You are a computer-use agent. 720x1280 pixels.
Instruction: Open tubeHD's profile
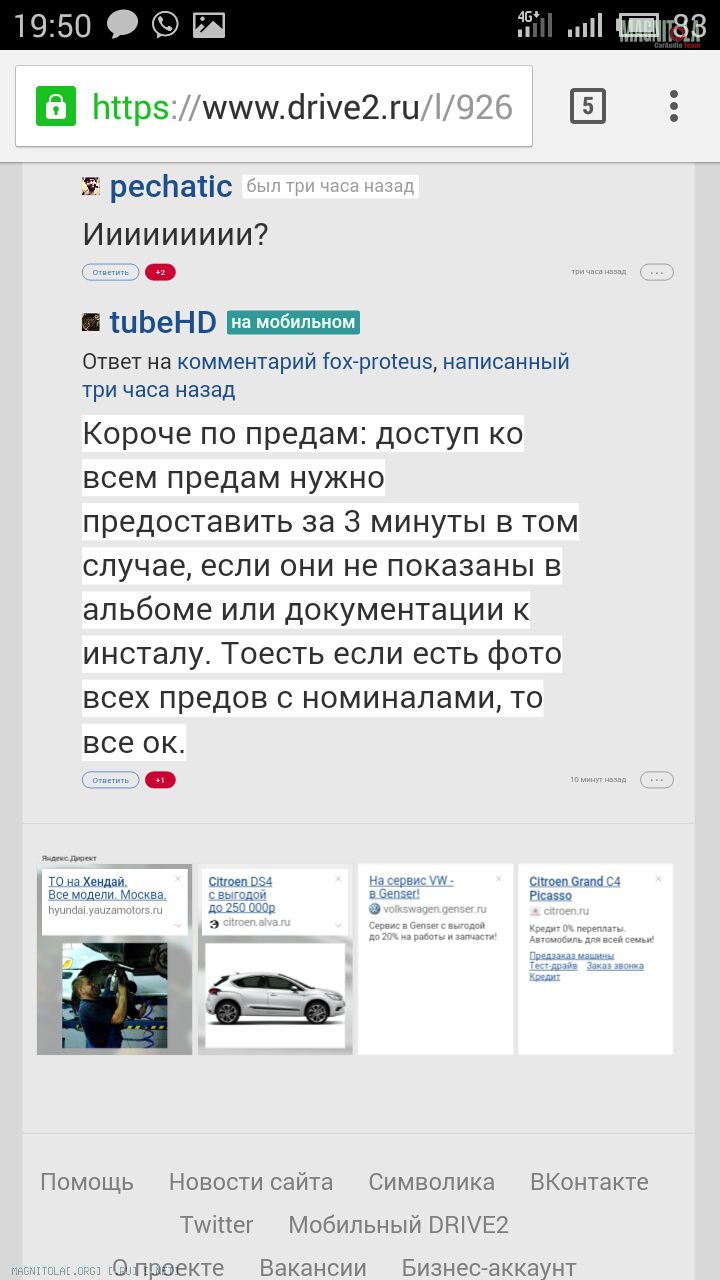click(162, 322)
